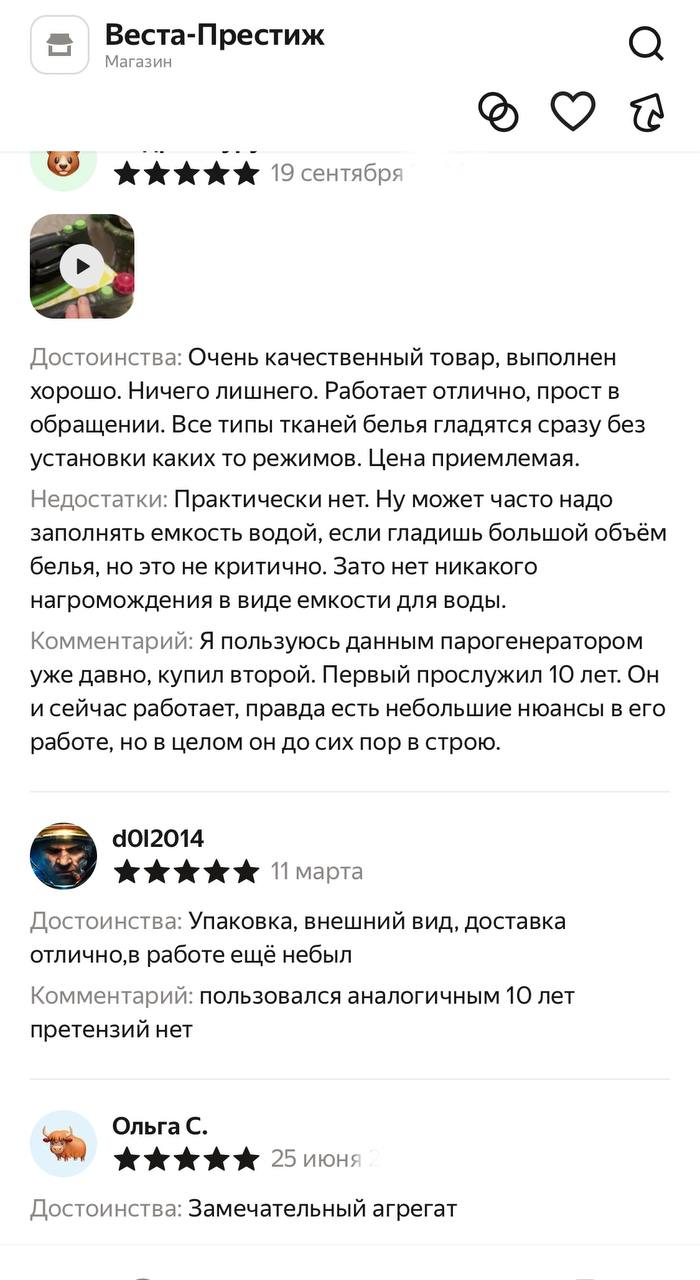Share this product page
Viewport: 700px width, 1280px height.
tap(647, 112)
